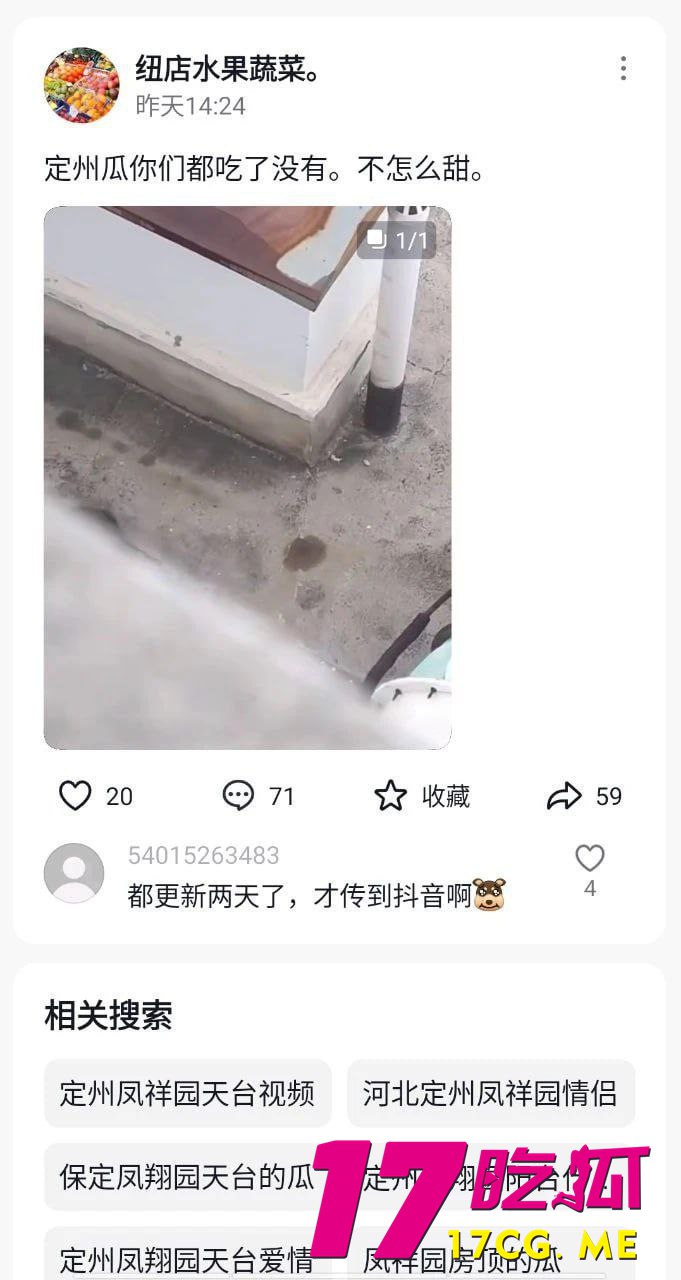The height and width of the screenshot is (1280, 681).
Task: Search 河北定州凤祥园情侣
Action: (490, 1093)
